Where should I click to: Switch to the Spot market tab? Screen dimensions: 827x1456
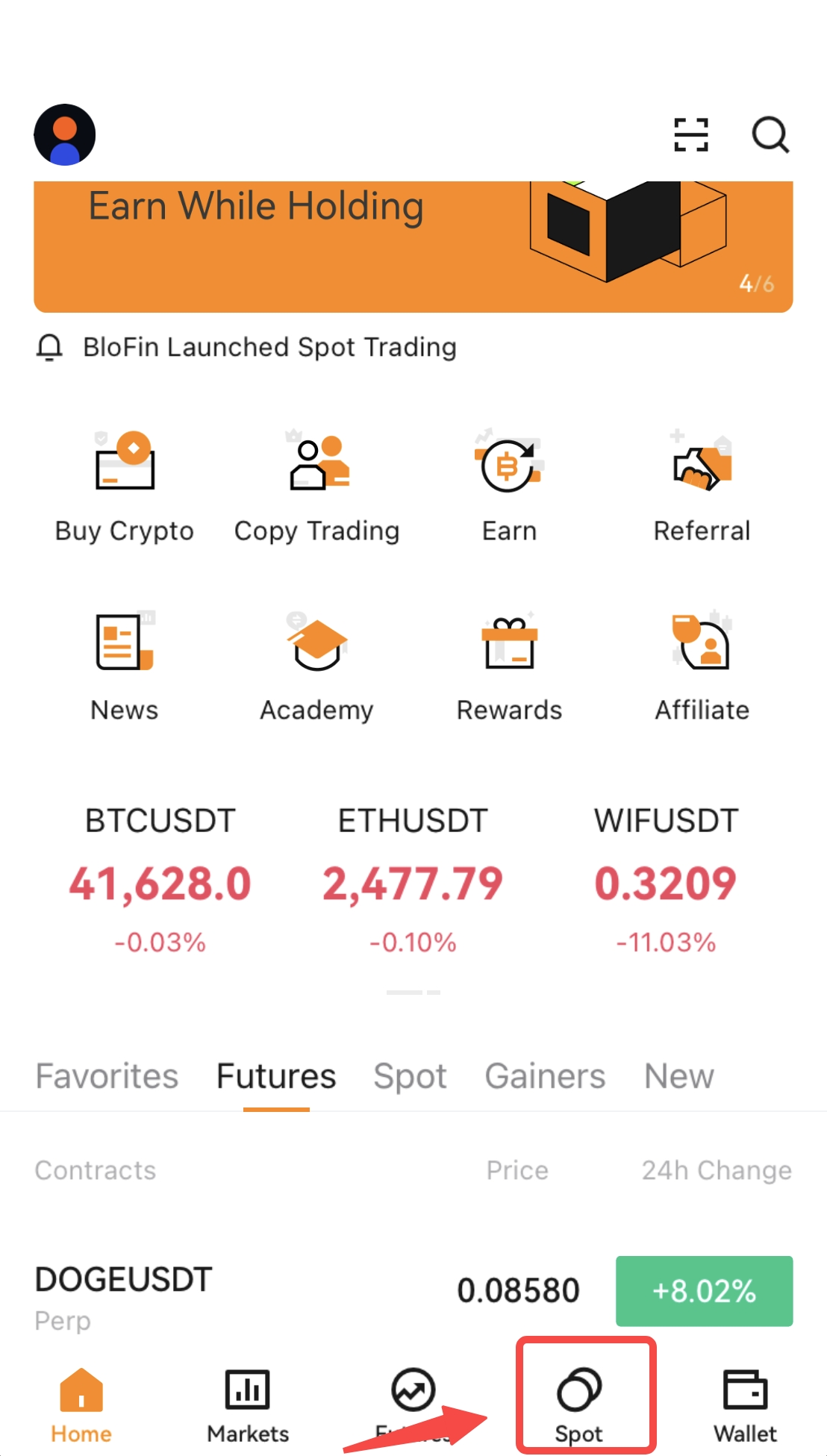[410, 1075]
